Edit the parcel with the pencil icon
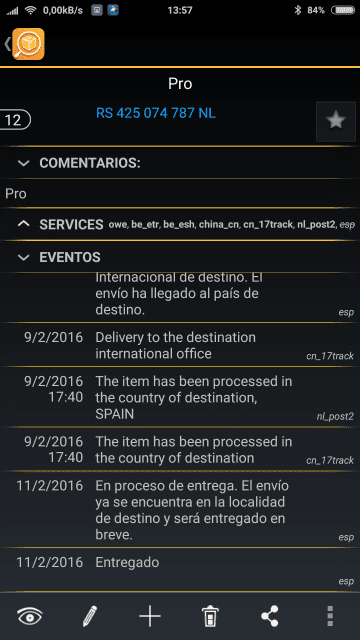This screenshot has width=360, height=640. tap(90, 616)
